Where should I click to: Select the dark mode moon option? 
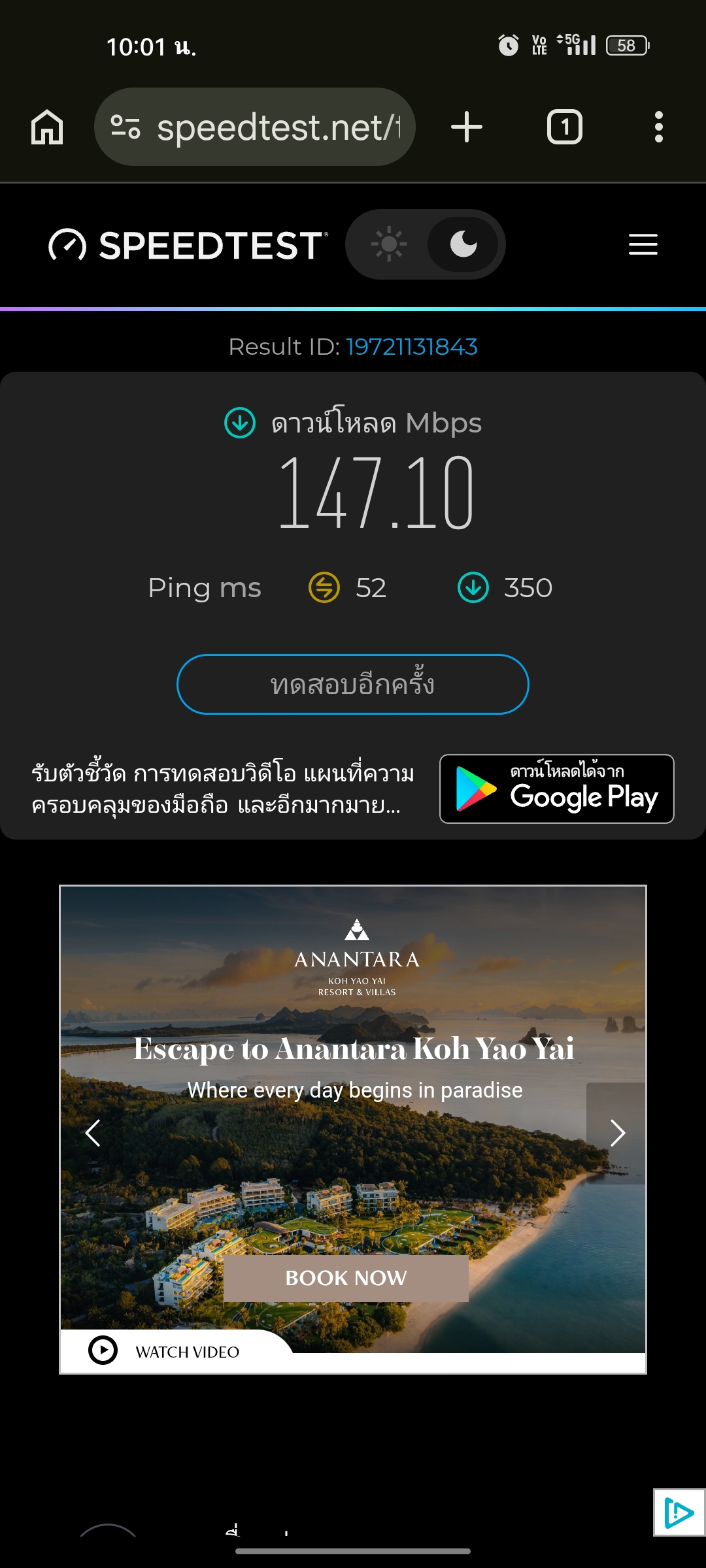pyautogui.click(x=463, y=244)
